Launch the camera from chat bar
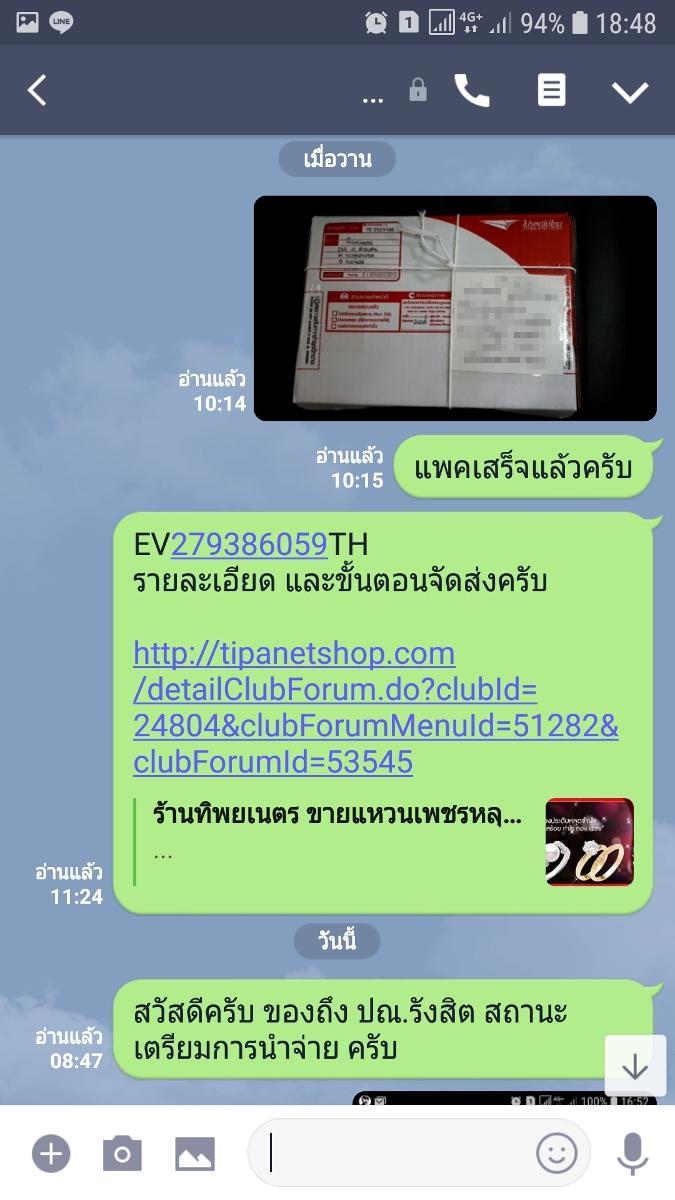Image resolution: width=675 pixels, height=1200 pixels. (x=122, y=1153)
